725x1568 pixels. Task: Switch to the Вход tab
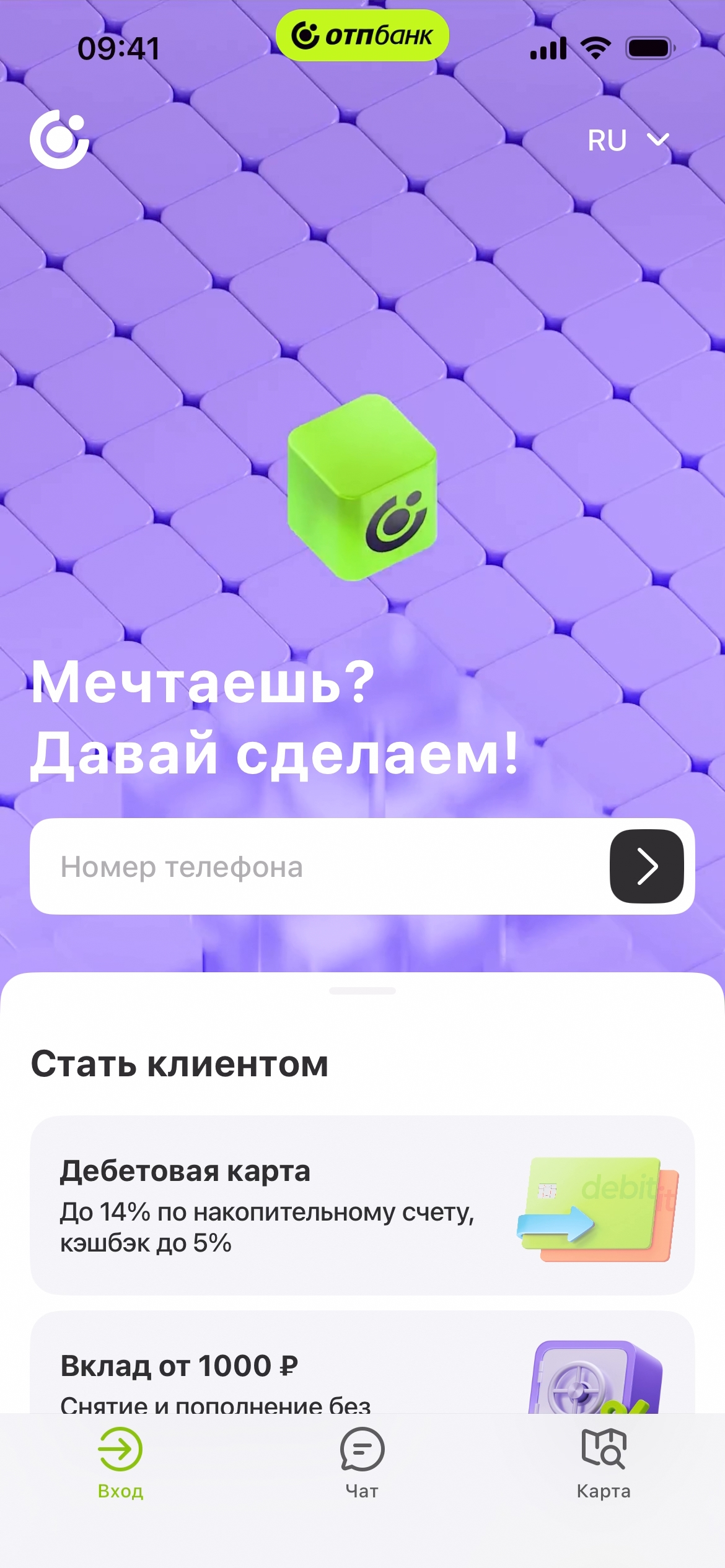click(120, 1463)
